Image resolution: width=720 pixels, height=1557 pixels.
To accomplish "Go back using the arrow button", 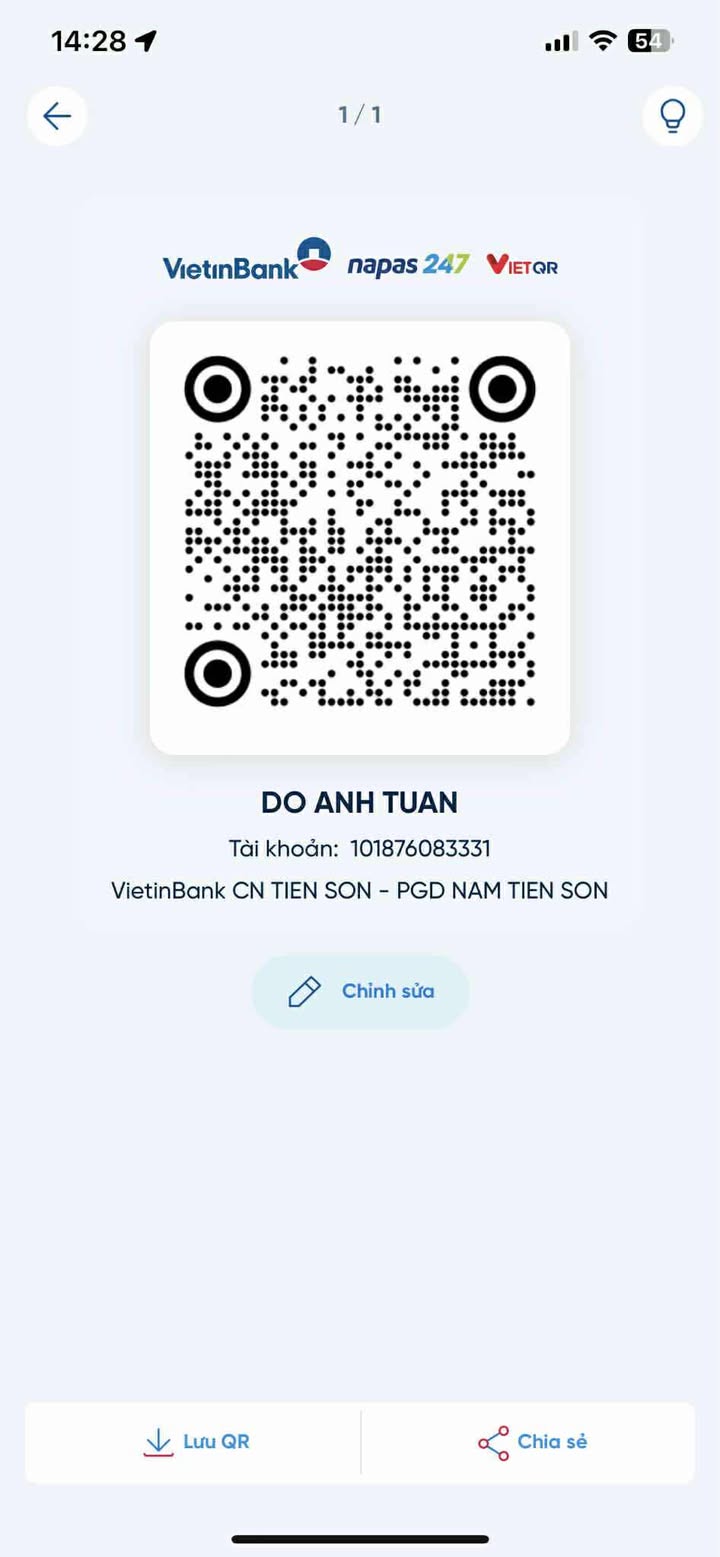I will click(57, 116).
